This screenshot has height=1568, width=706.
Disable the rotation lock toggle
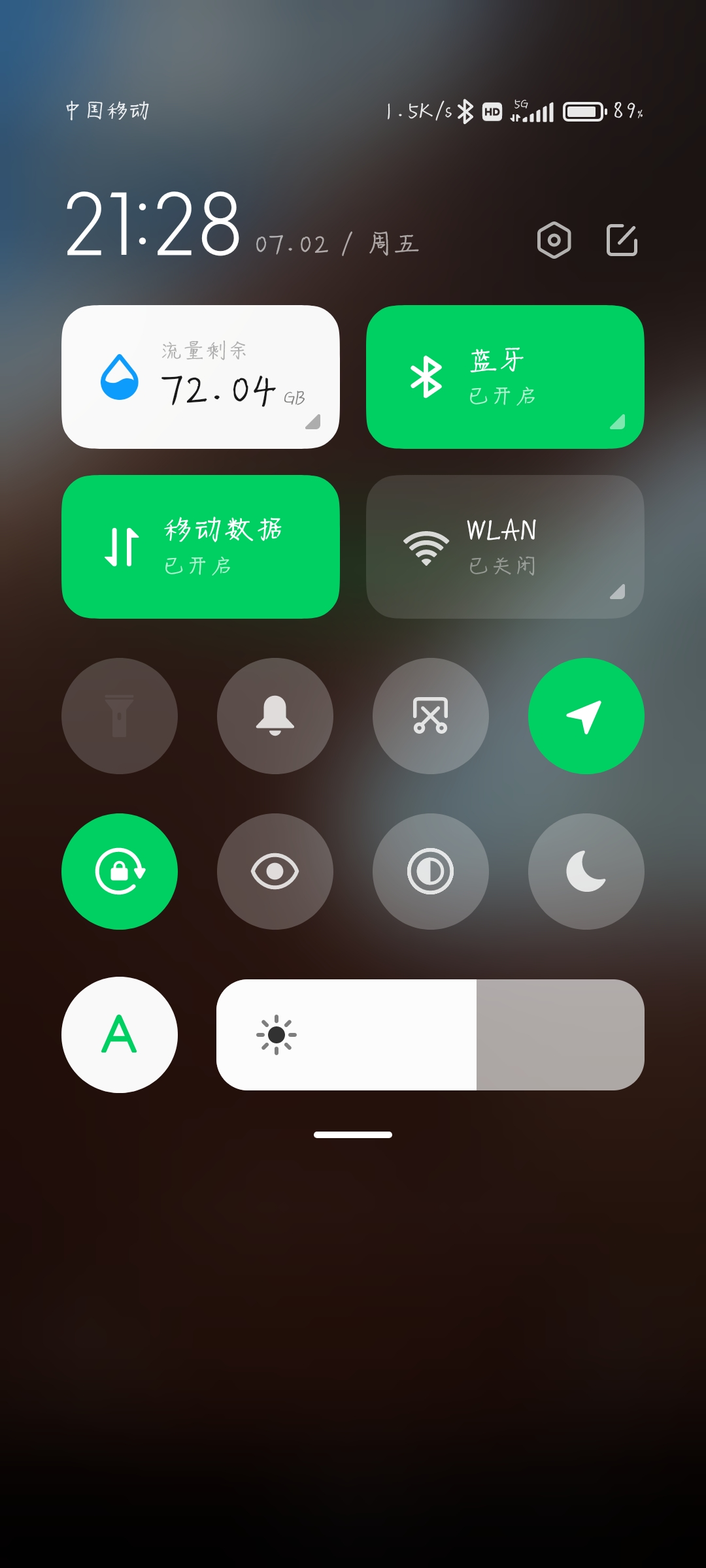coord(120,872)
